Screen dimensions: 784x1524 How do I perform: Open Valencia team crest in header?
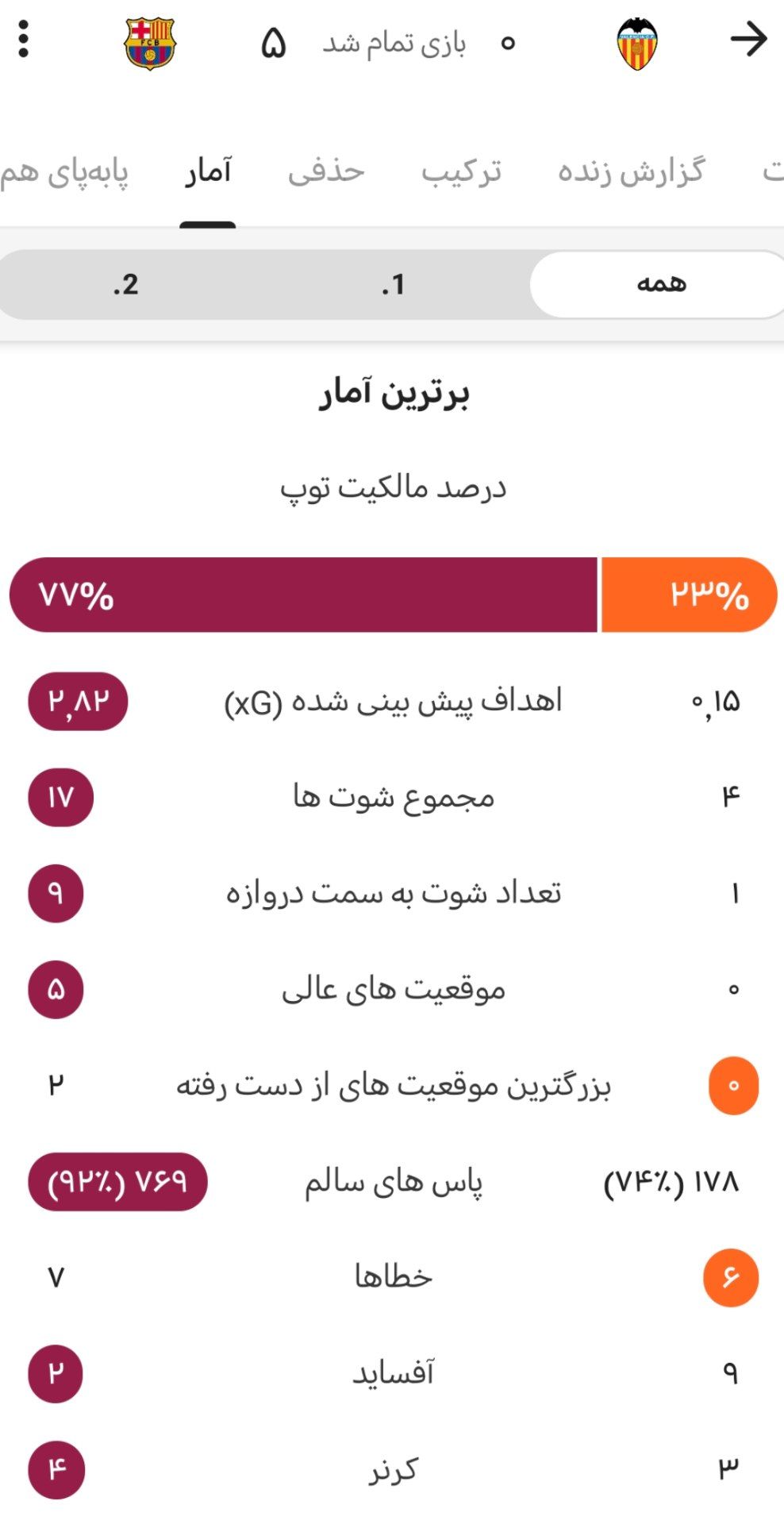pos(637,44)
